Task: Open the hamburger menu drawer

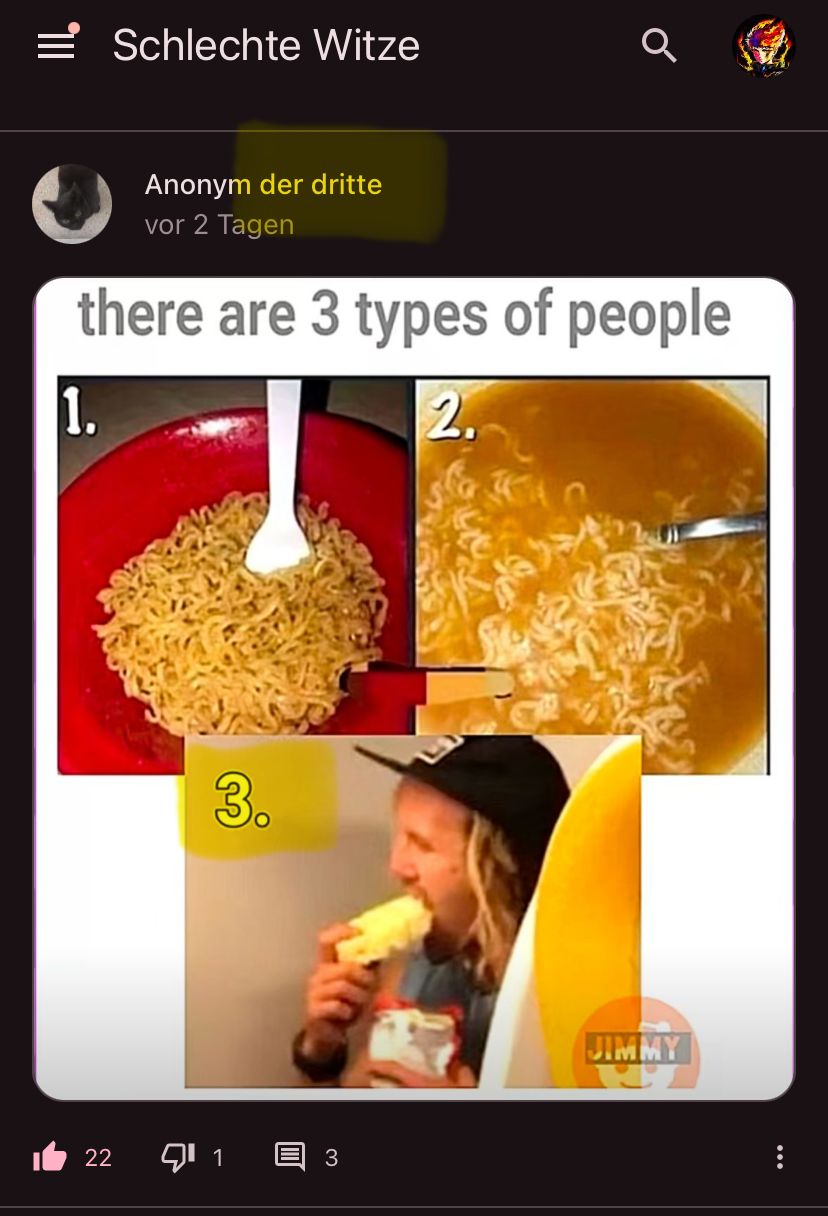Action: click(x=56, y=46)
